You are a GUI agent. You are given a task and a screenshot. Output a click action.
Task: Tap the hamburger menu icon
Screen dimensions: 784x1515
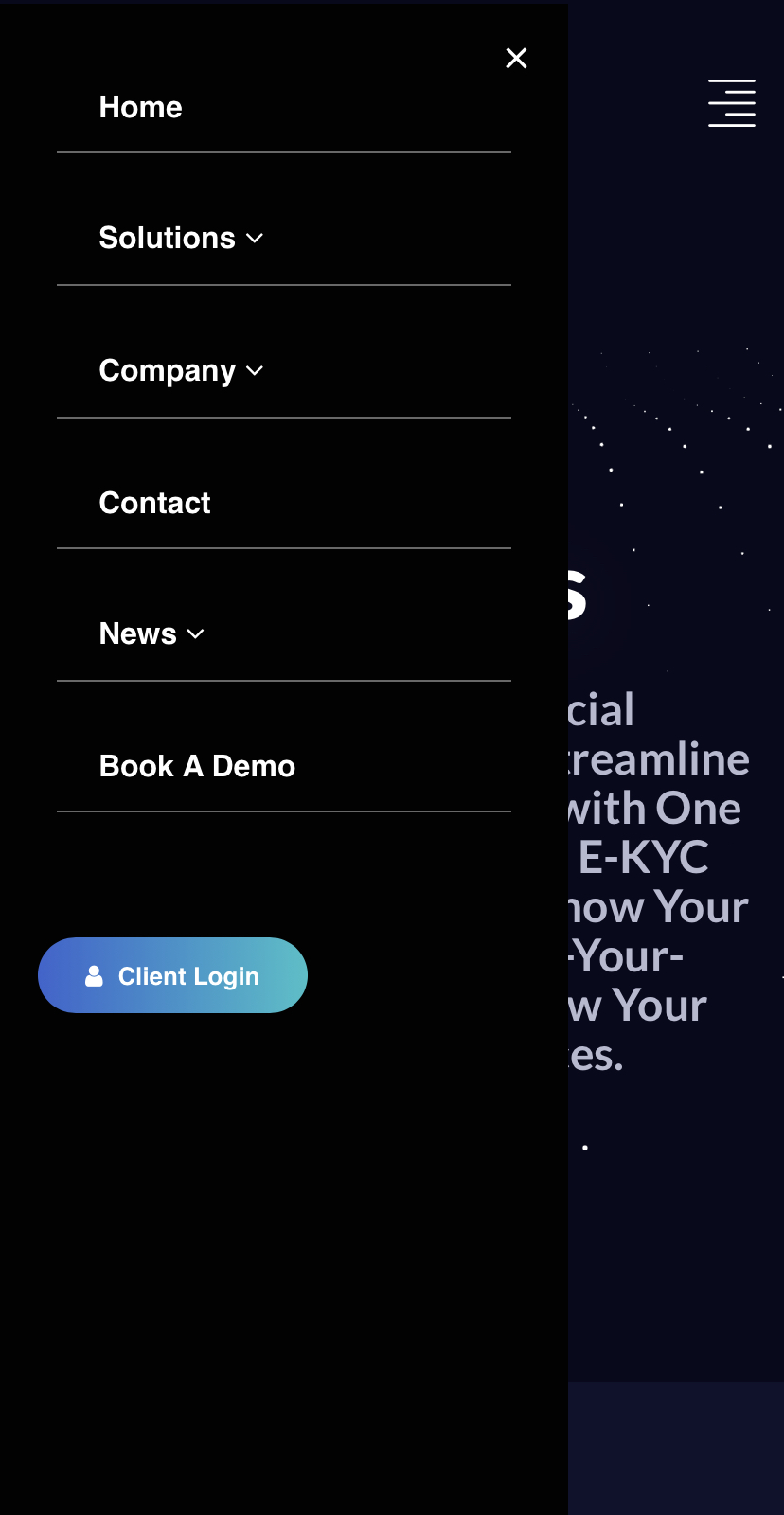tap(732, 103)
